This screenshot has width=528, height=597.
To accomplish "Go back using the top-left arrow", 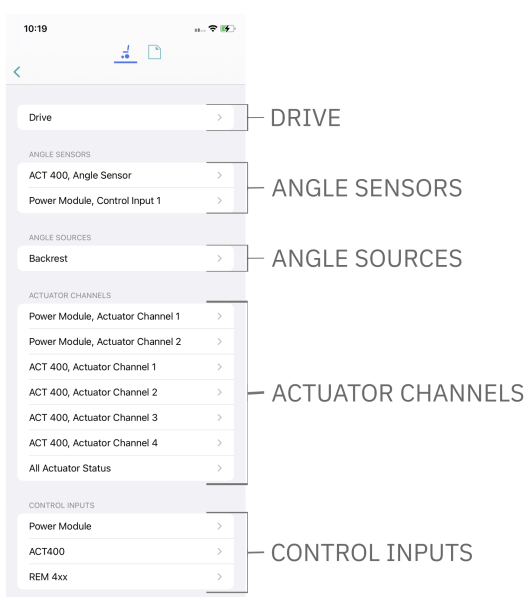I will pos(17,72).
